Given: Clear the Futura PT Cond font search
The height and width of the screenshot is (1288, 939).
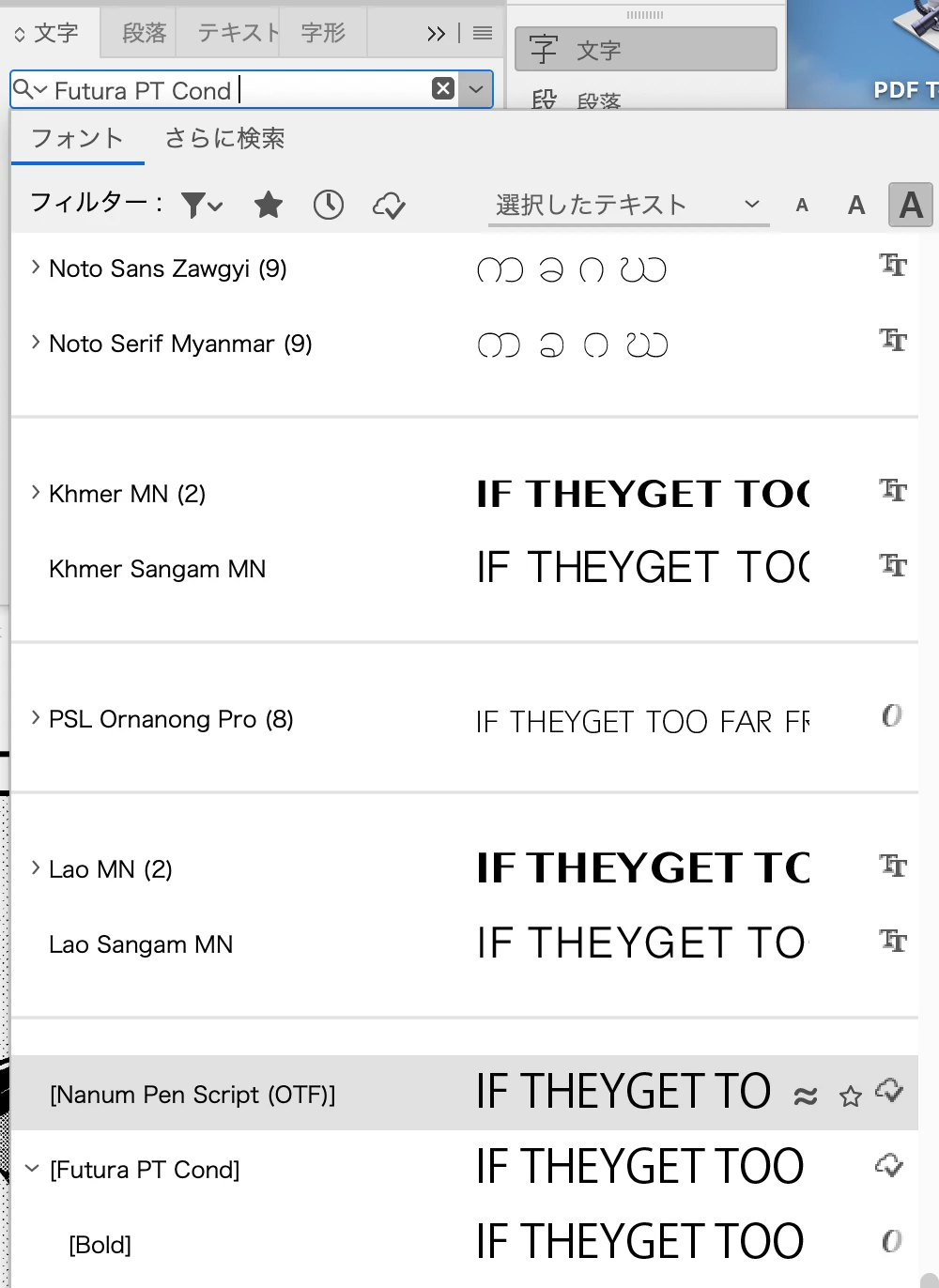Looking at the screenshot, I should 443,88.
